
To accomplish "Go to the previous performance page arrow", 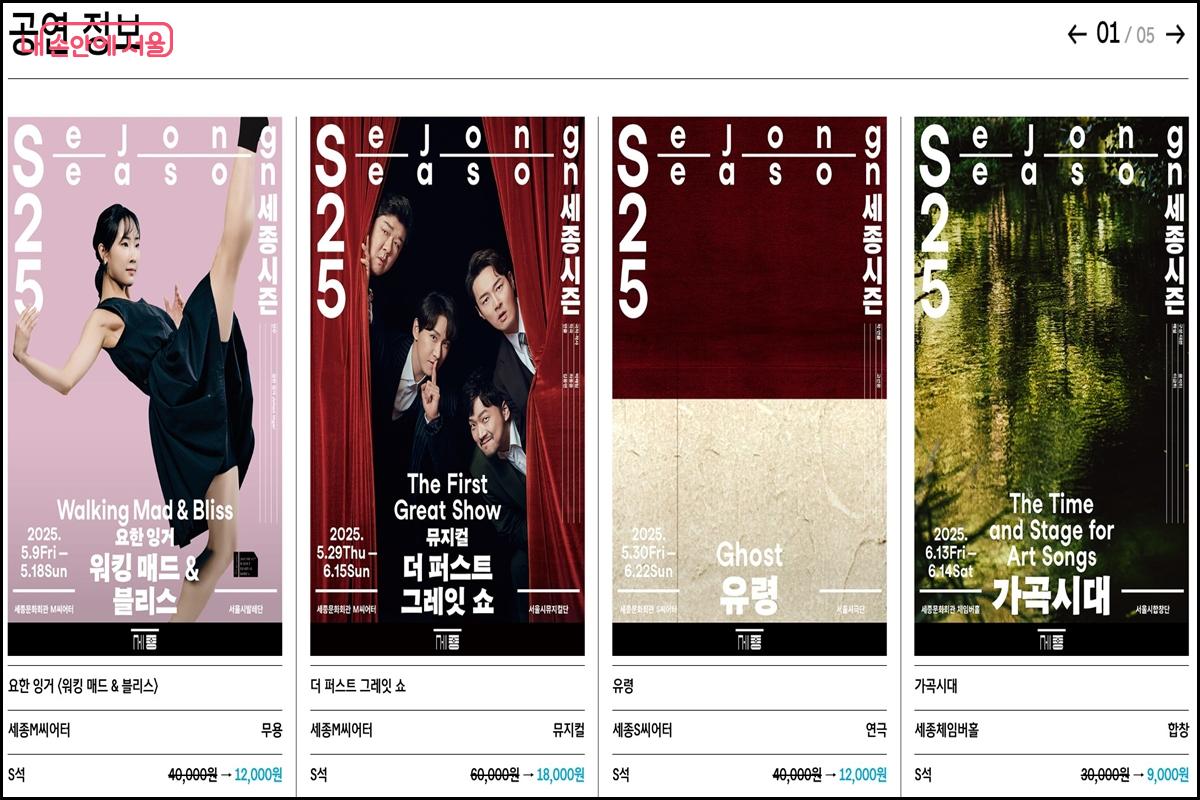I will (x=1077, y=35).
